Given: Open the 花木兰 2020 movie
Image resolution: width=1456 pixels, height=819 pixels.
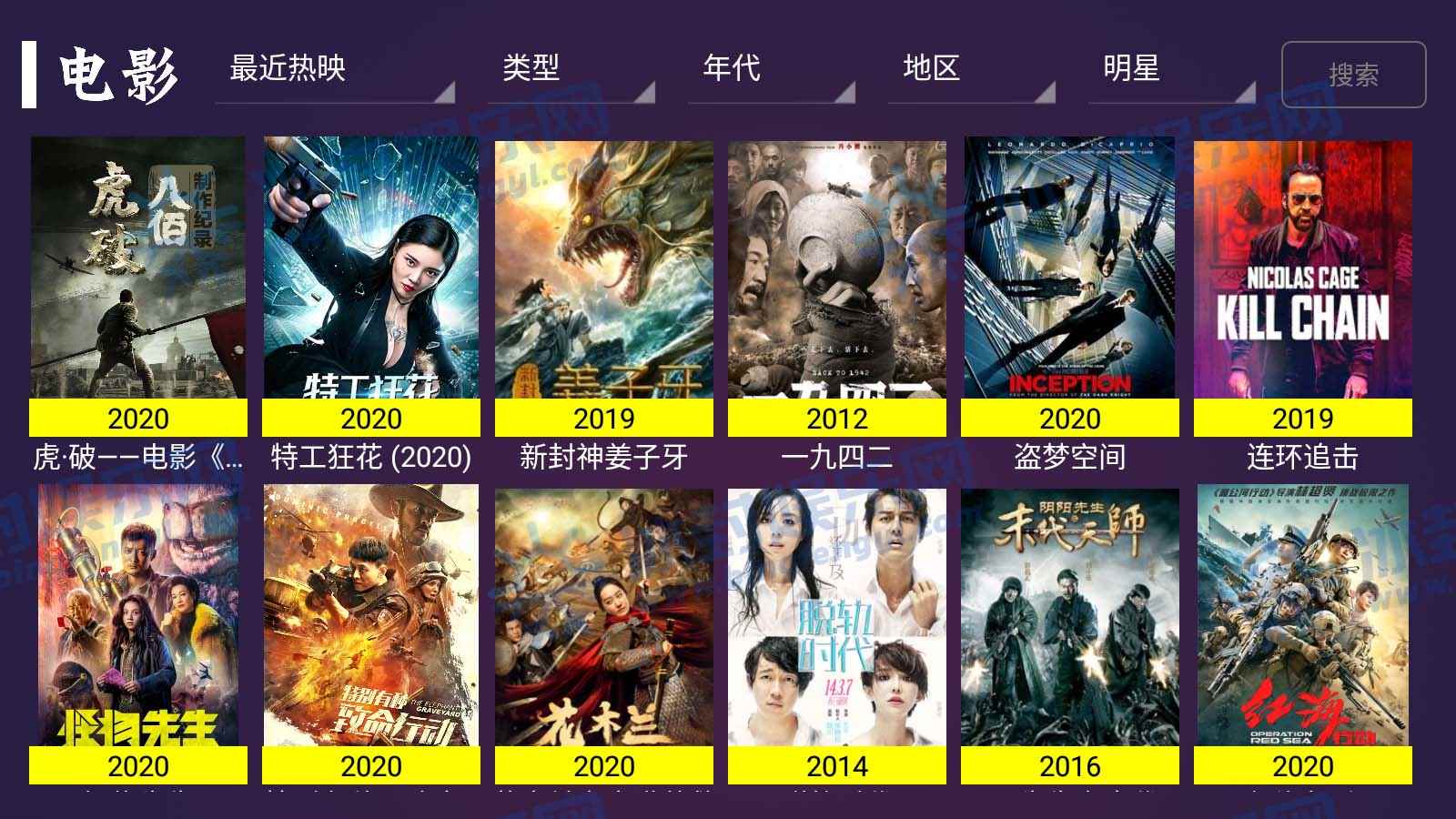Looking at the screenshot, I should 604,617.
